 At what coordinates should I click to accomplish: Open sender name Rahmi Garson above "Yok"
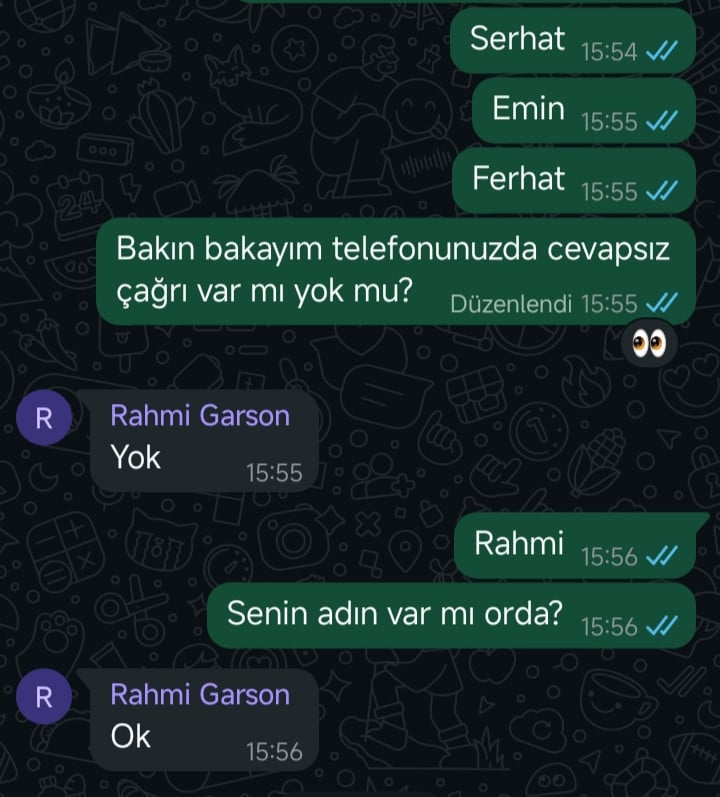tap(200, 416)
